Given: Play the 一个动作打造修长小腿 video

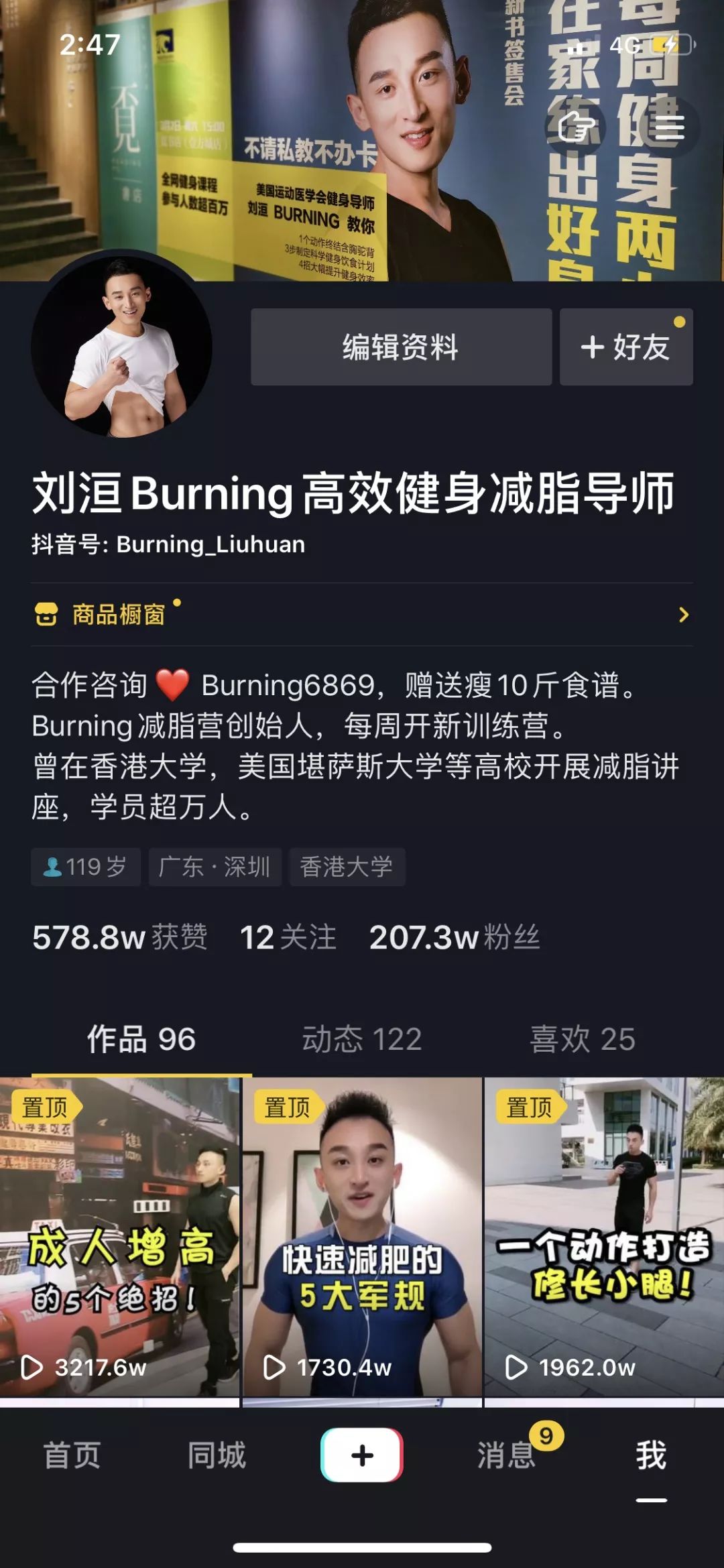Looking at the screenshot, I should tap(604, 1237).
